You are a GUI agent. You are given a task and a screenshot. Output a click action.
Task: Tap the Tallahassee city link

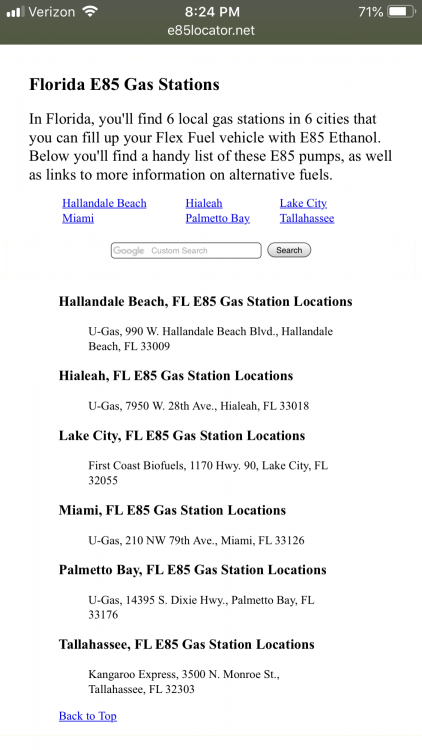click(307, 219)
